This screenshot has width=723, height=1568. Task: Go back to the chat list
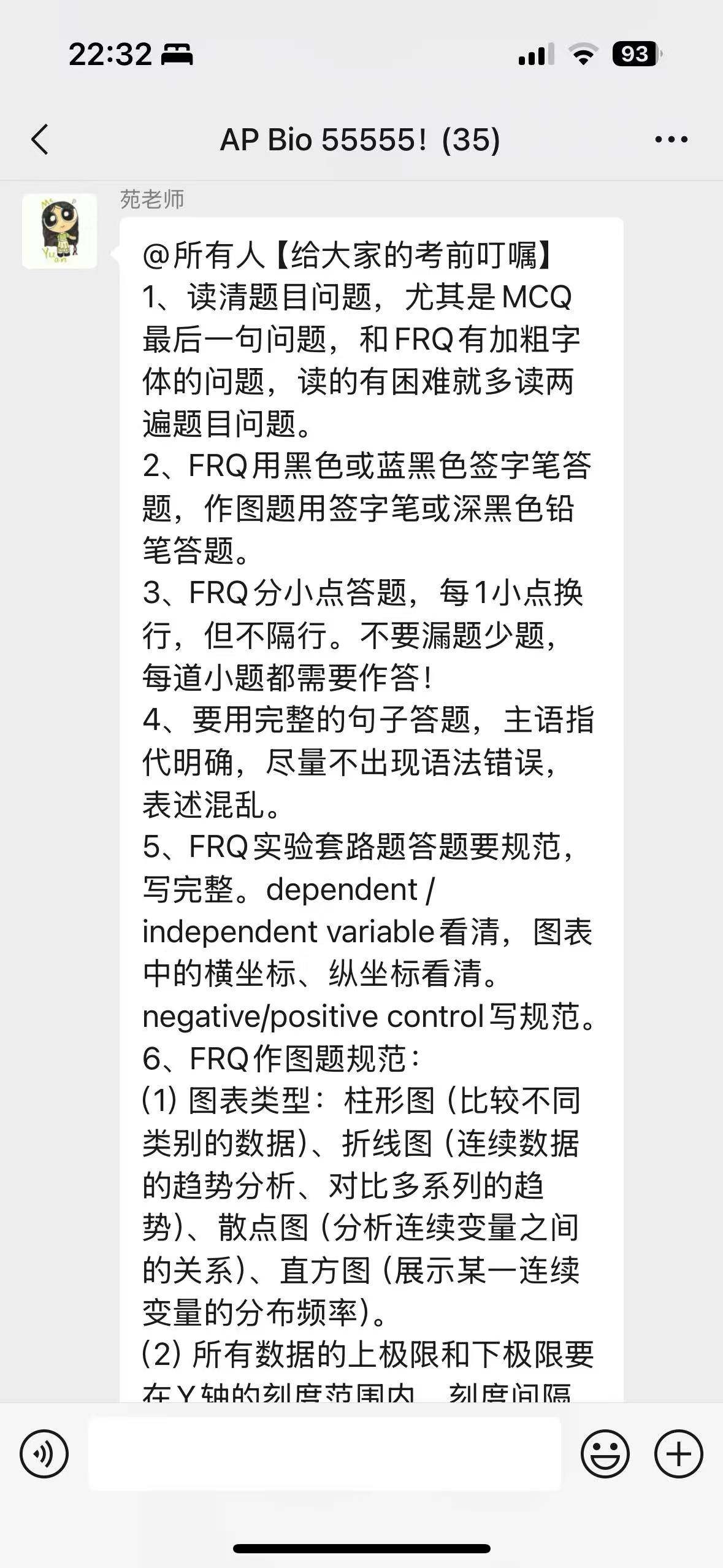pyautogui.click(x=40, y=139)
